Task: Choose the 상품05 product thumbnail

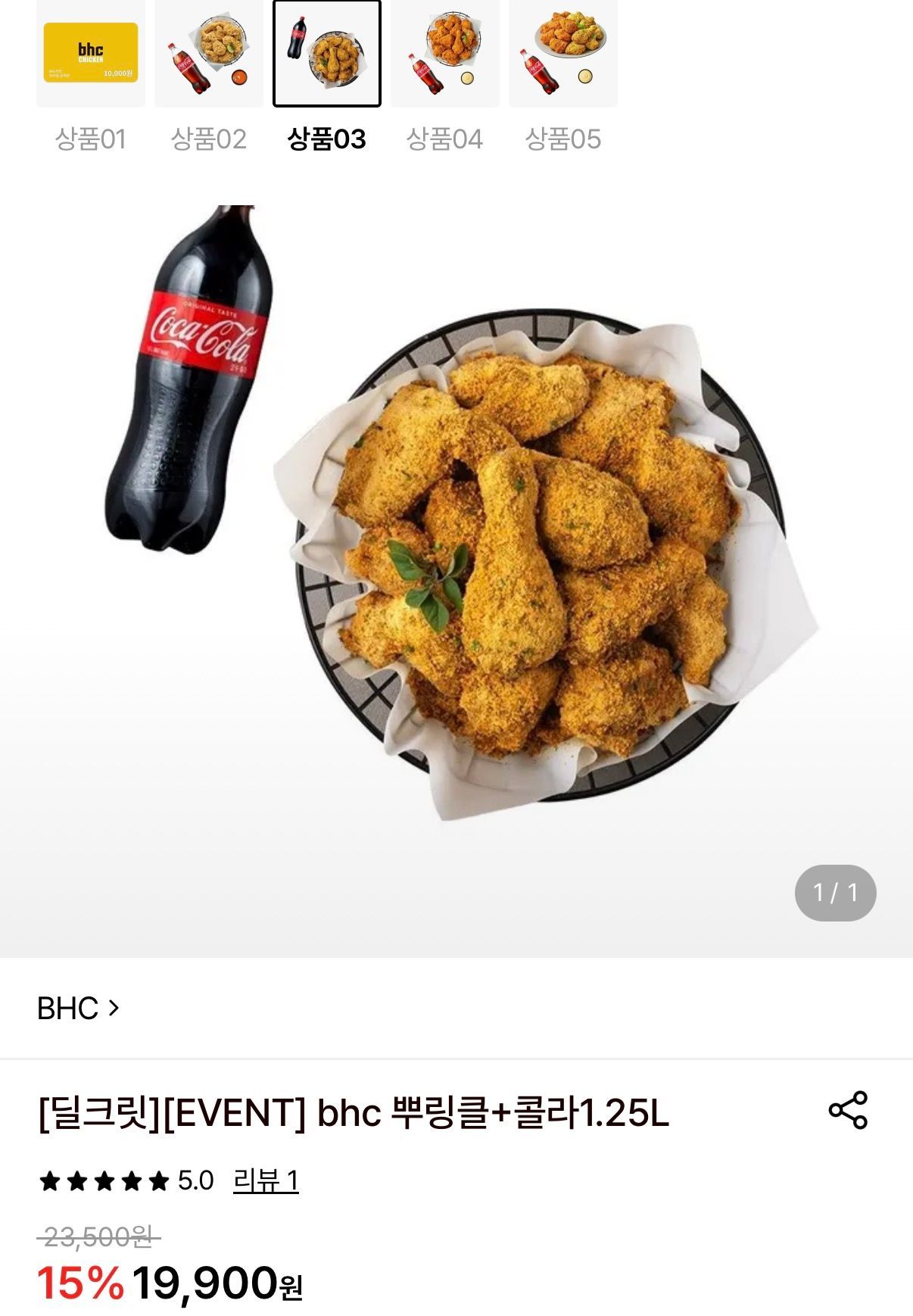Action: coord(563,53)
